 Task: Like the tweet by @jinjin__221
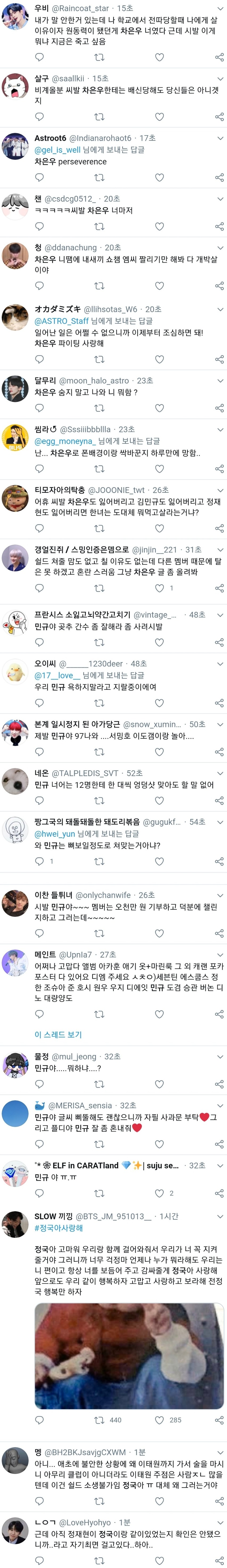159,588
